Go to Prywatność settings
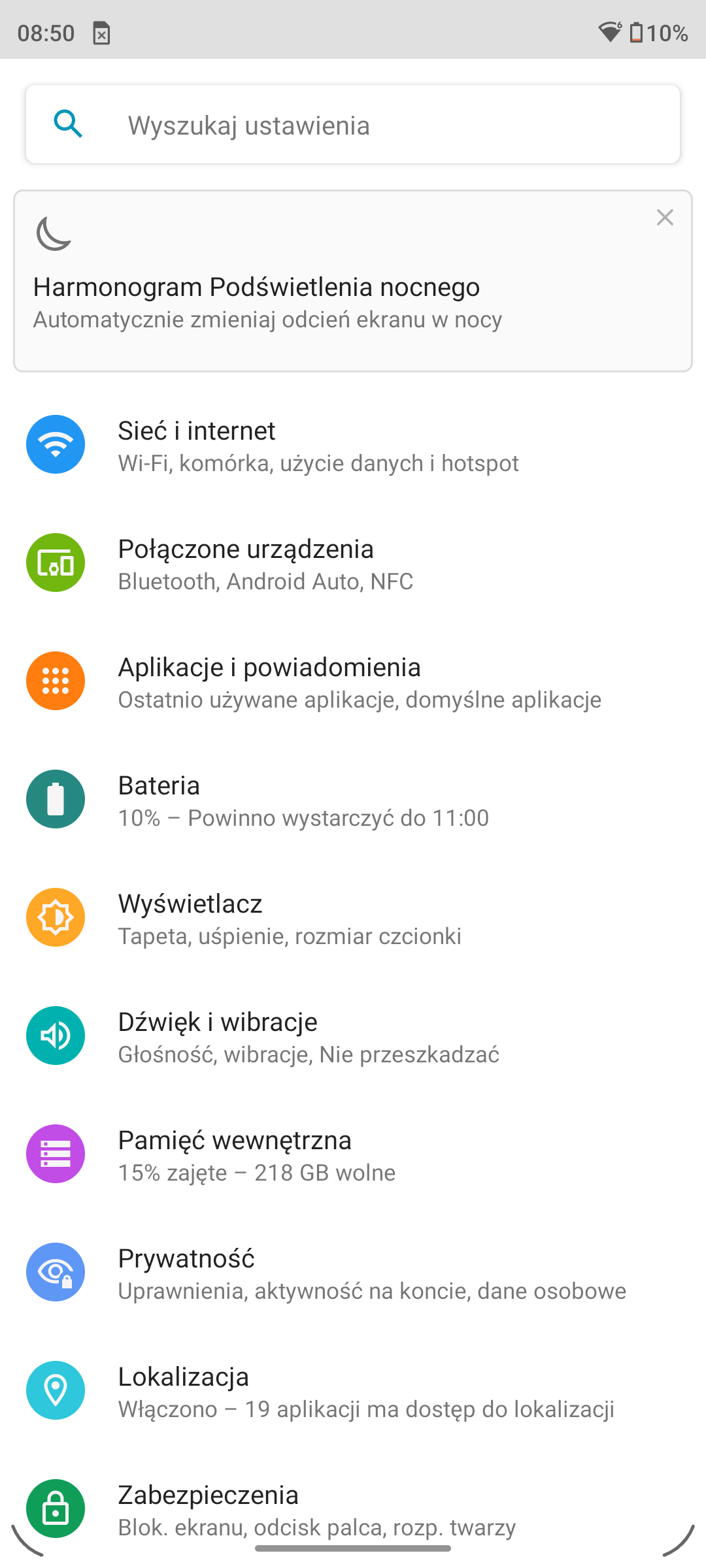This screenshot has height=1568, width=706. click(x=353, y=1273)
